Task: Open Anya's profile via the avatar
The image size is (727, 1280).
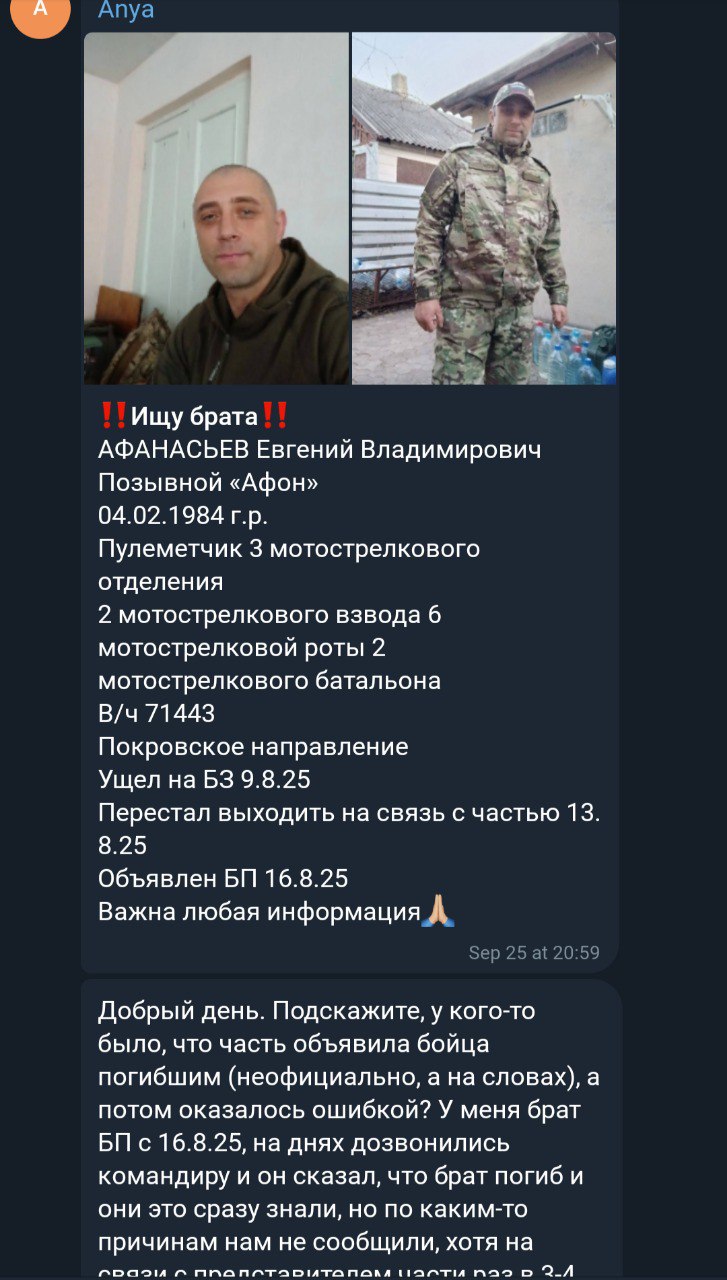Action: tap(40, 12)
